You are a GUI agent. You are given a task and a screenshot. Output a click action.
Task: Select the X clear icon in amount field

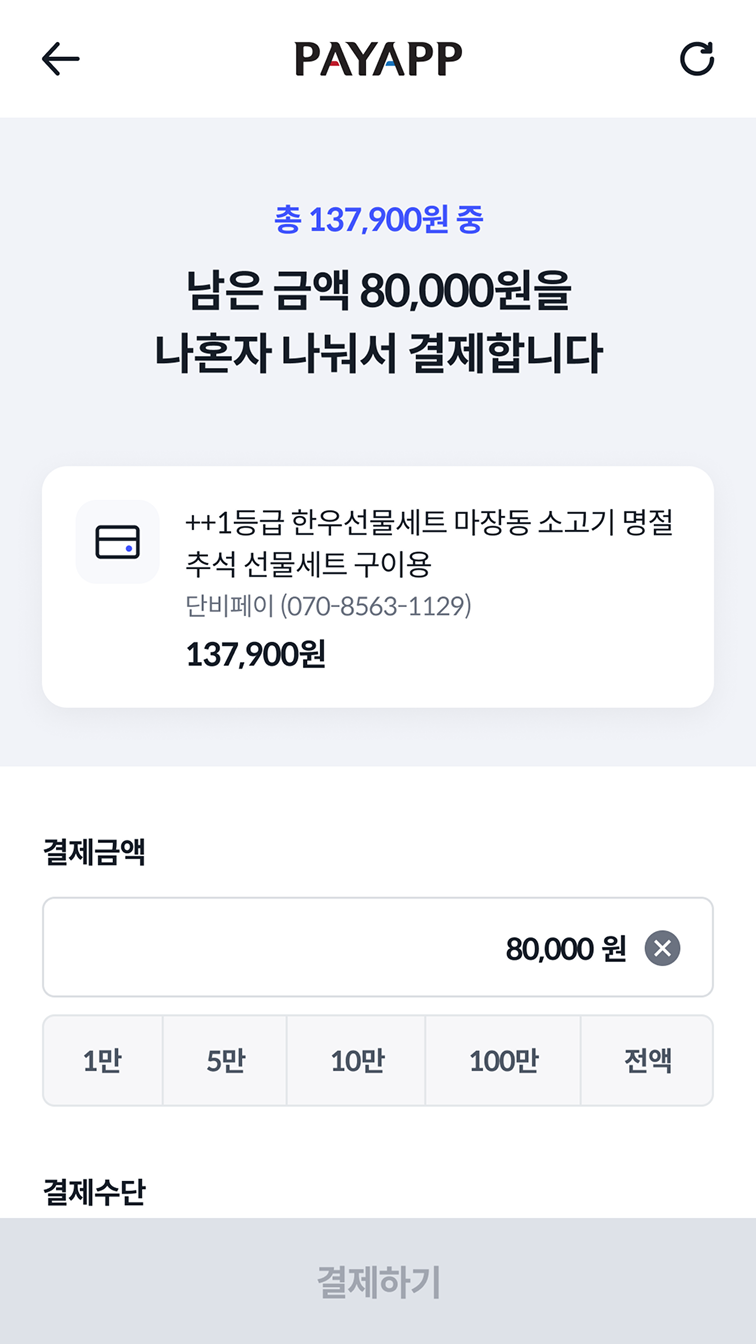(661, 948)
